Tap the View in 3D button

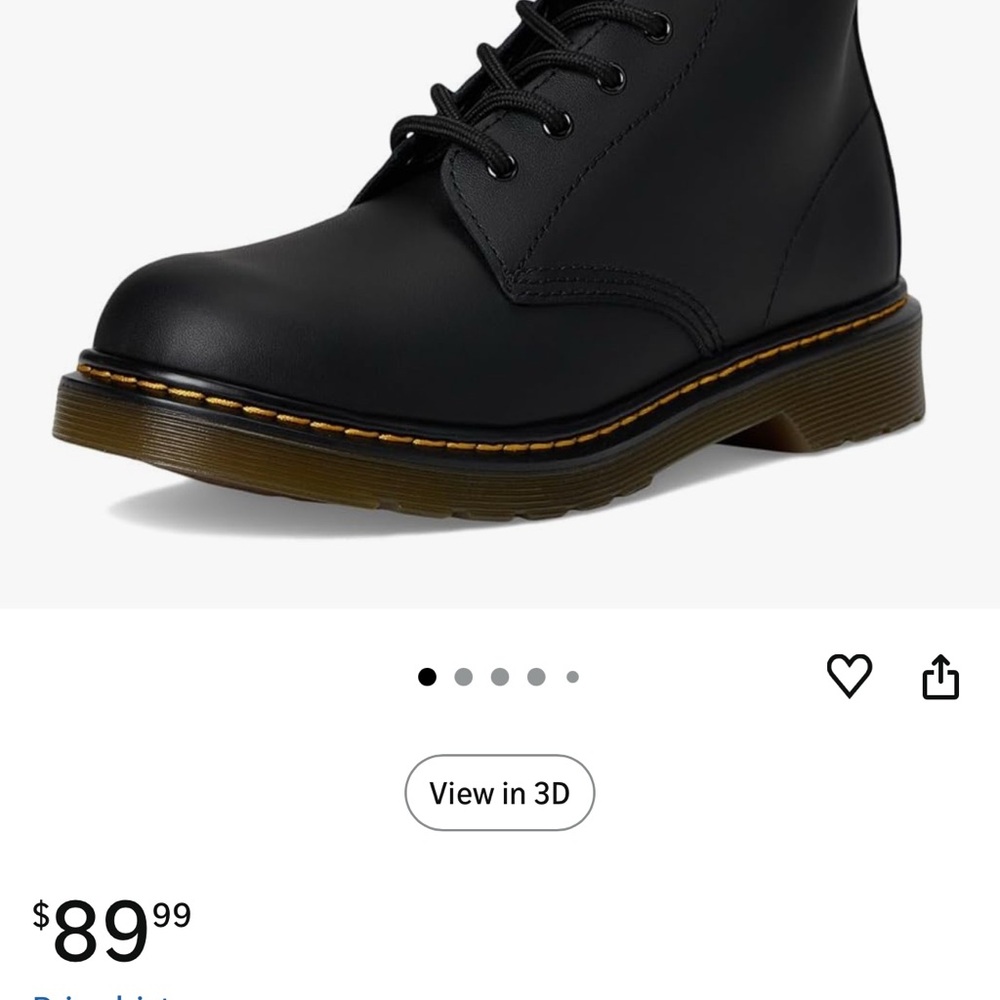coord(499,793)
